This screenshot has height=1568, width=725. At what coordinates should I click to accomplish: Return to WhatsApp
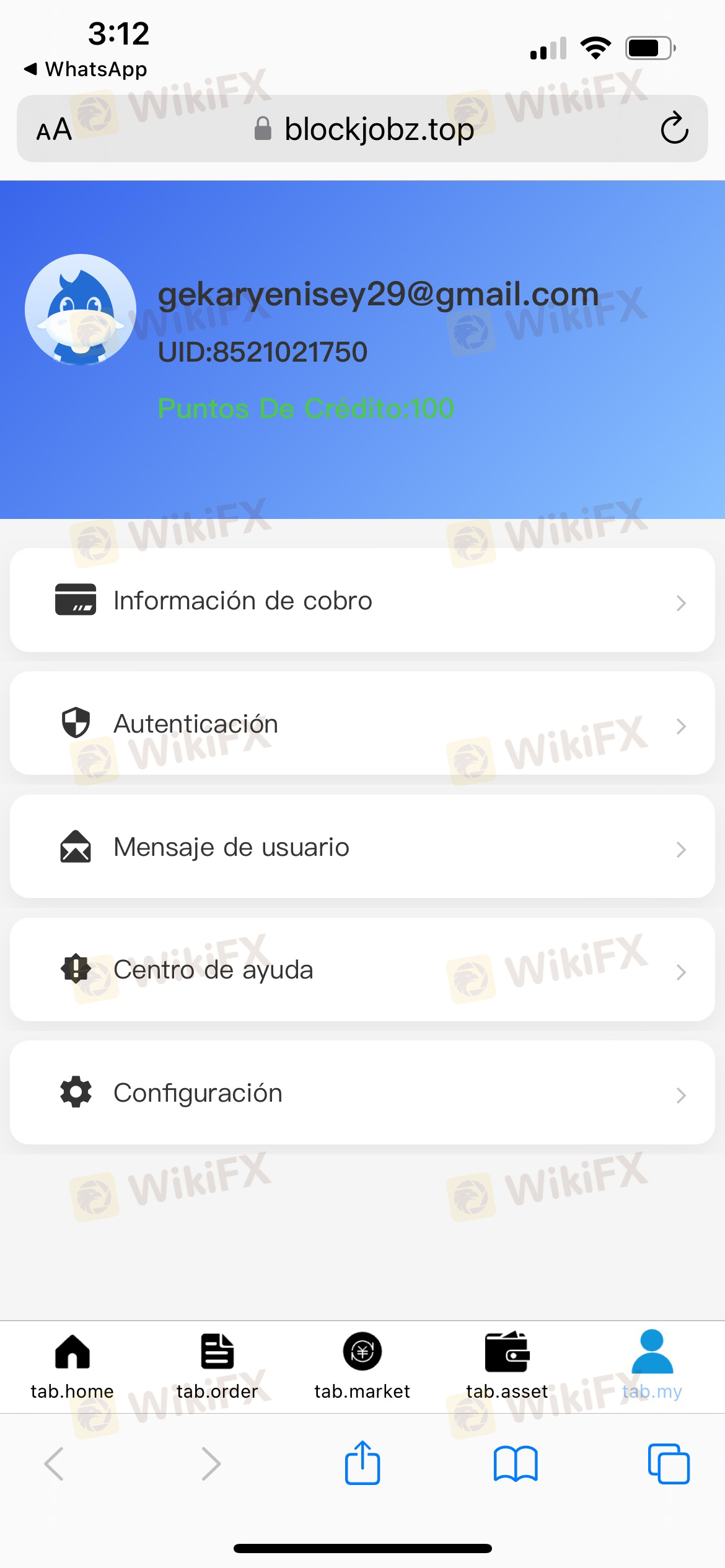(86, 69)
